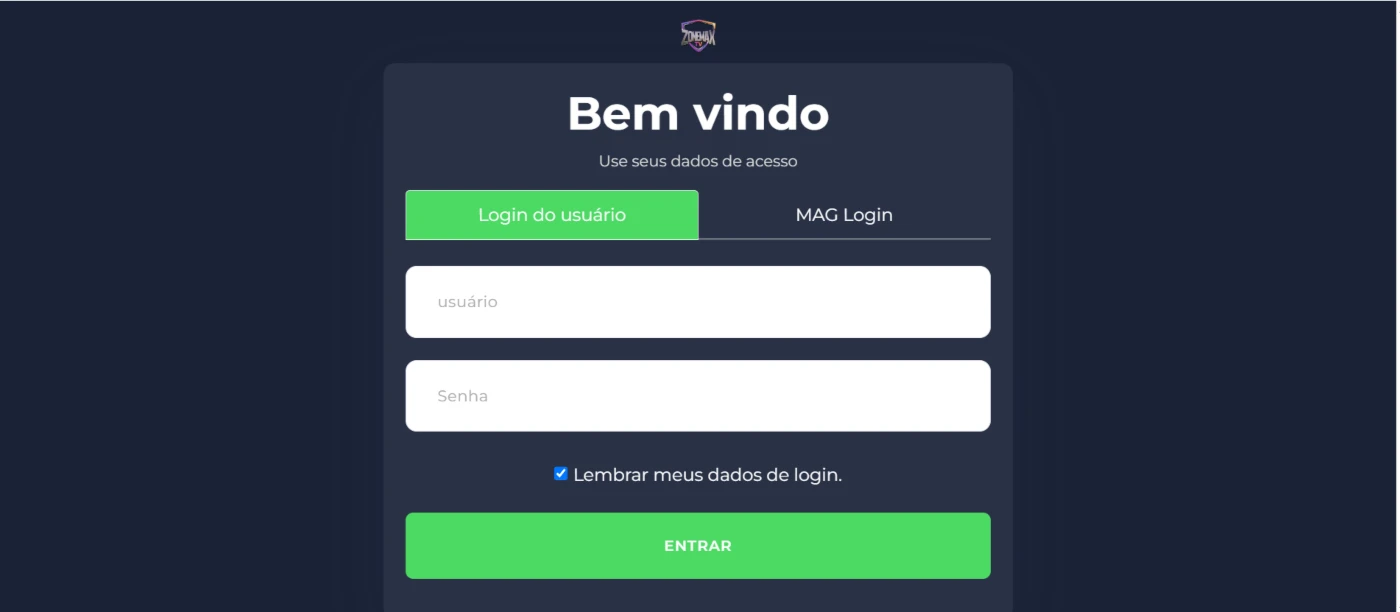Select the Login do usuário tab

click(x=552, y=215)
